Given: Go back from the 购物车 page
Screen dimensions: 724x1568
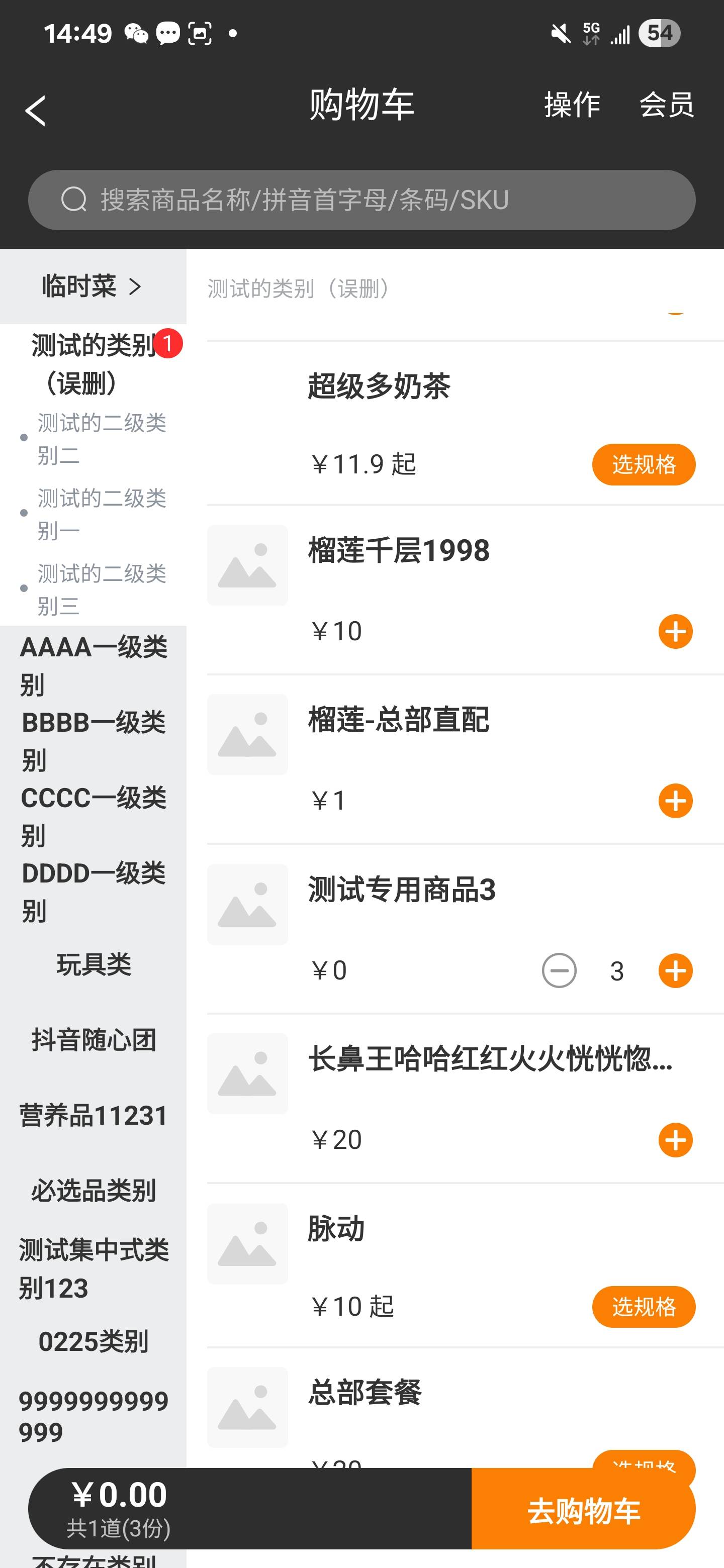Looking at the screenshot, I should [35, 111].
